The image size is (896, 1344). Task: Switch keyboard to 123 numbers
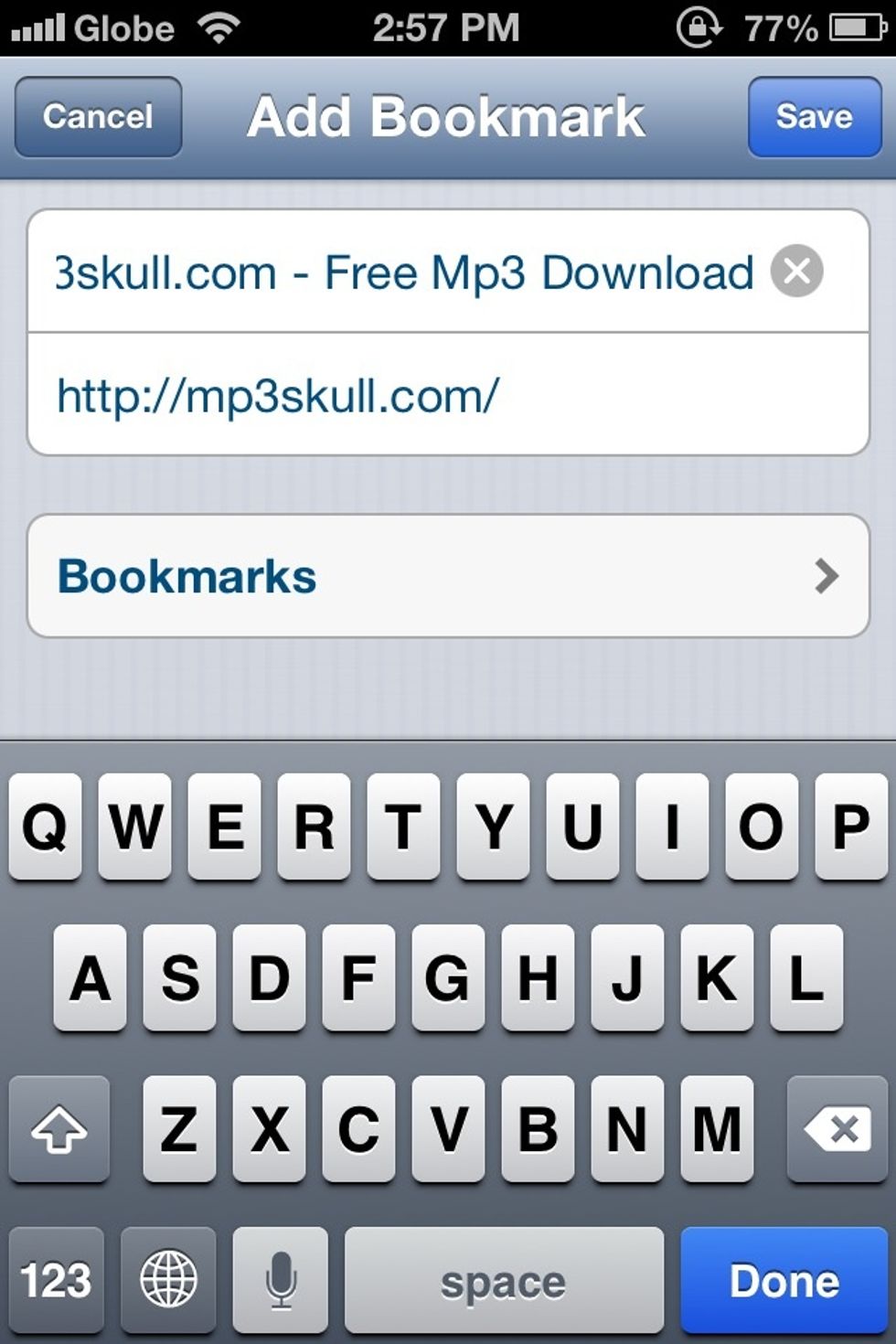pos(57,1280)
